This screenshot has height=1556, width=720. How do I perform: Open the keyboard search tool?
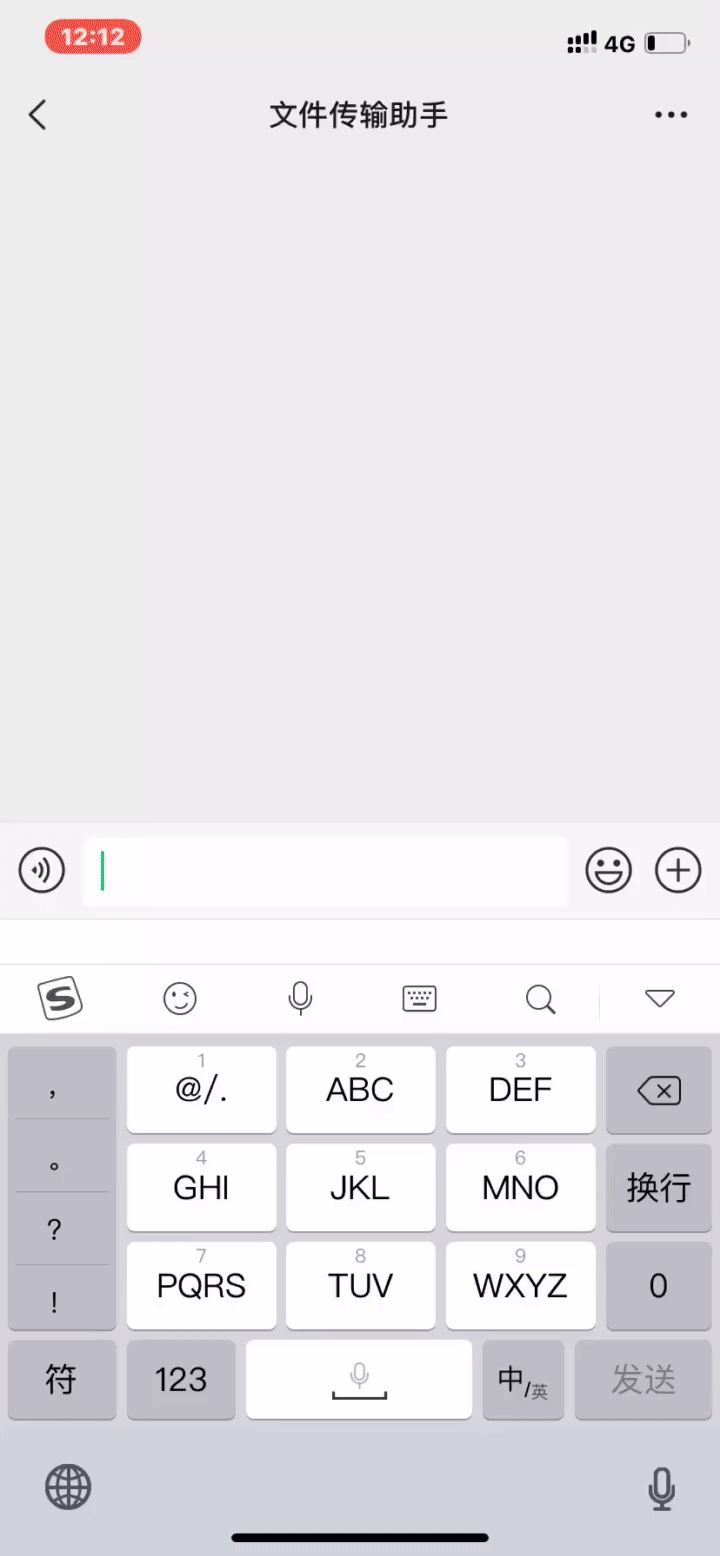click(x=540, y=998)
